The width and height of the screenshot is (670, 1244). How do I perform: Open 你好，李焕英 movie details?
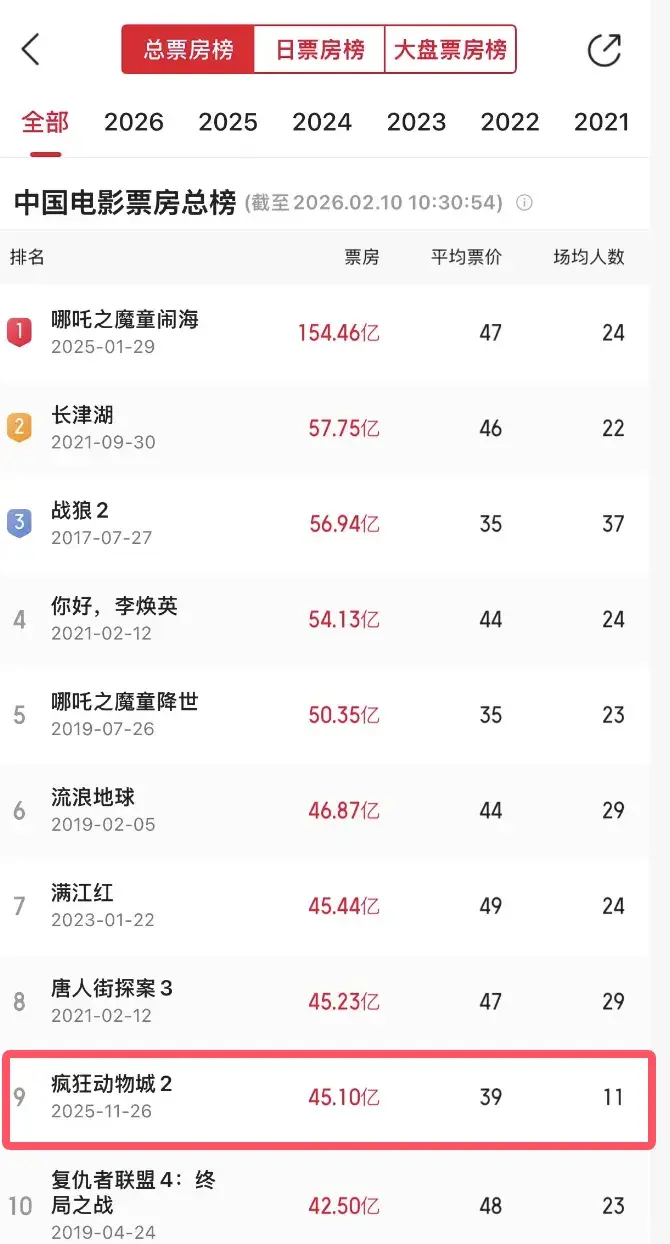pos(115,618)
